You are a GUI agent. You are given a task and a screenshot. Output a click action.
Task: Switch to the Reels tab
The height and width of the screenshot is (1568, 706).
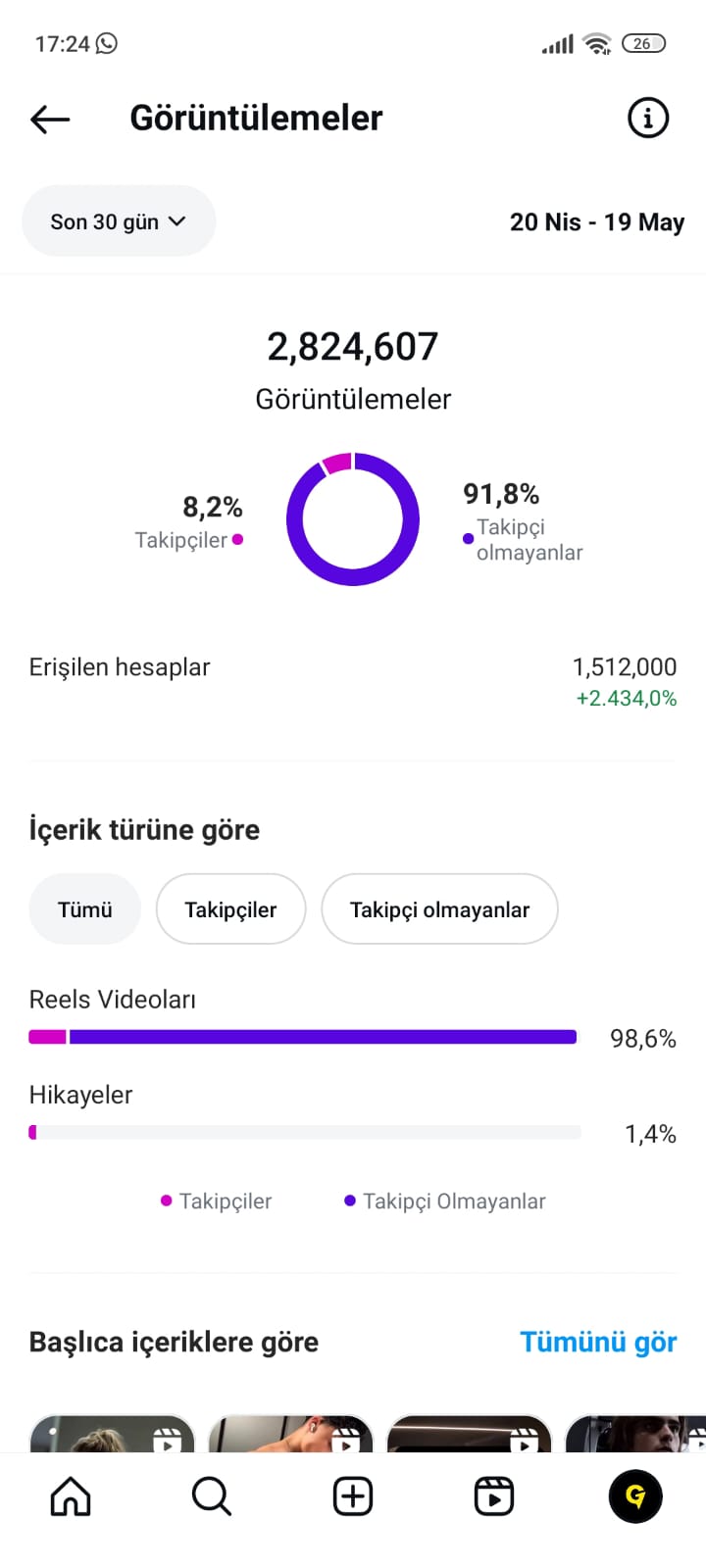(x=494, y=1496)
